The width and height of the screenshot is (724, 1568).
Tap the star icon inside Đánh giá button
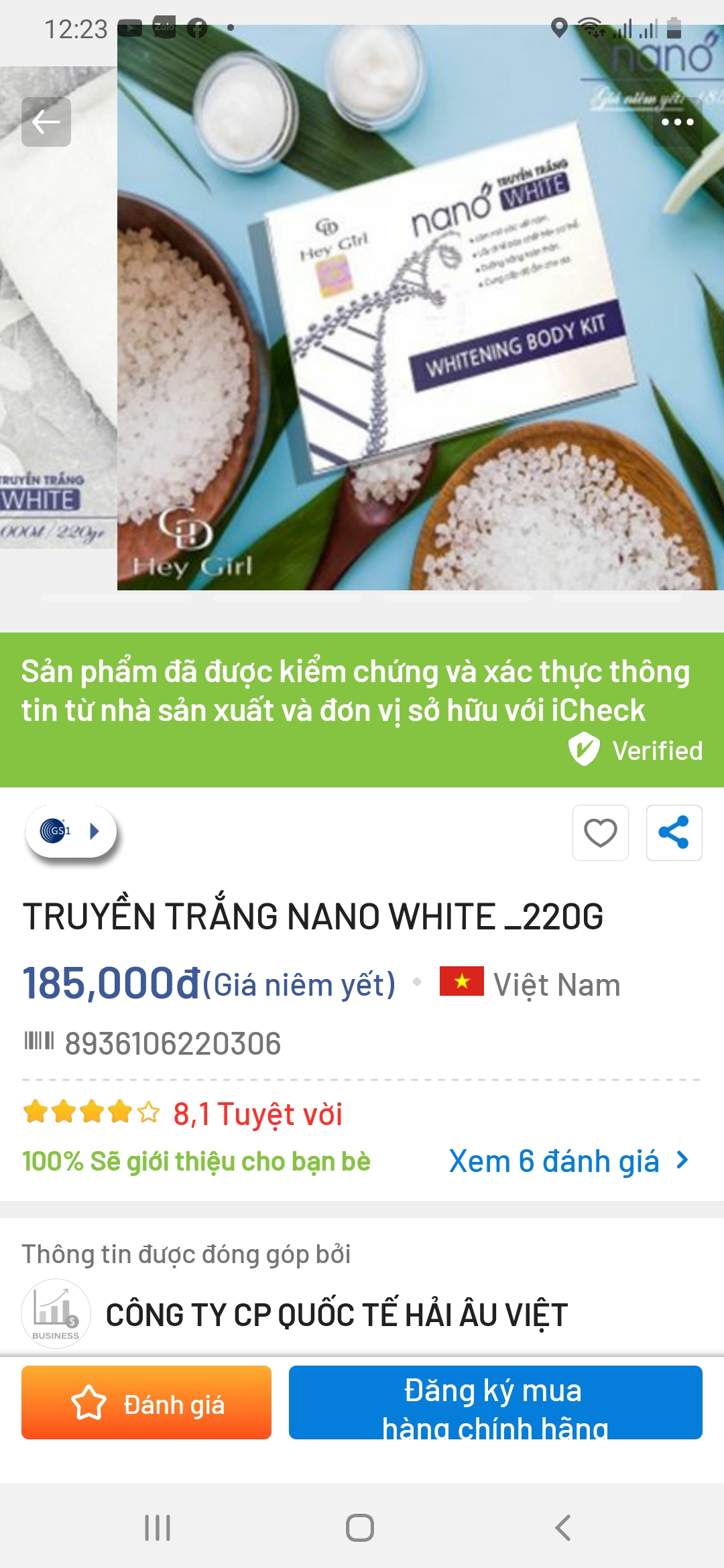88,1402
